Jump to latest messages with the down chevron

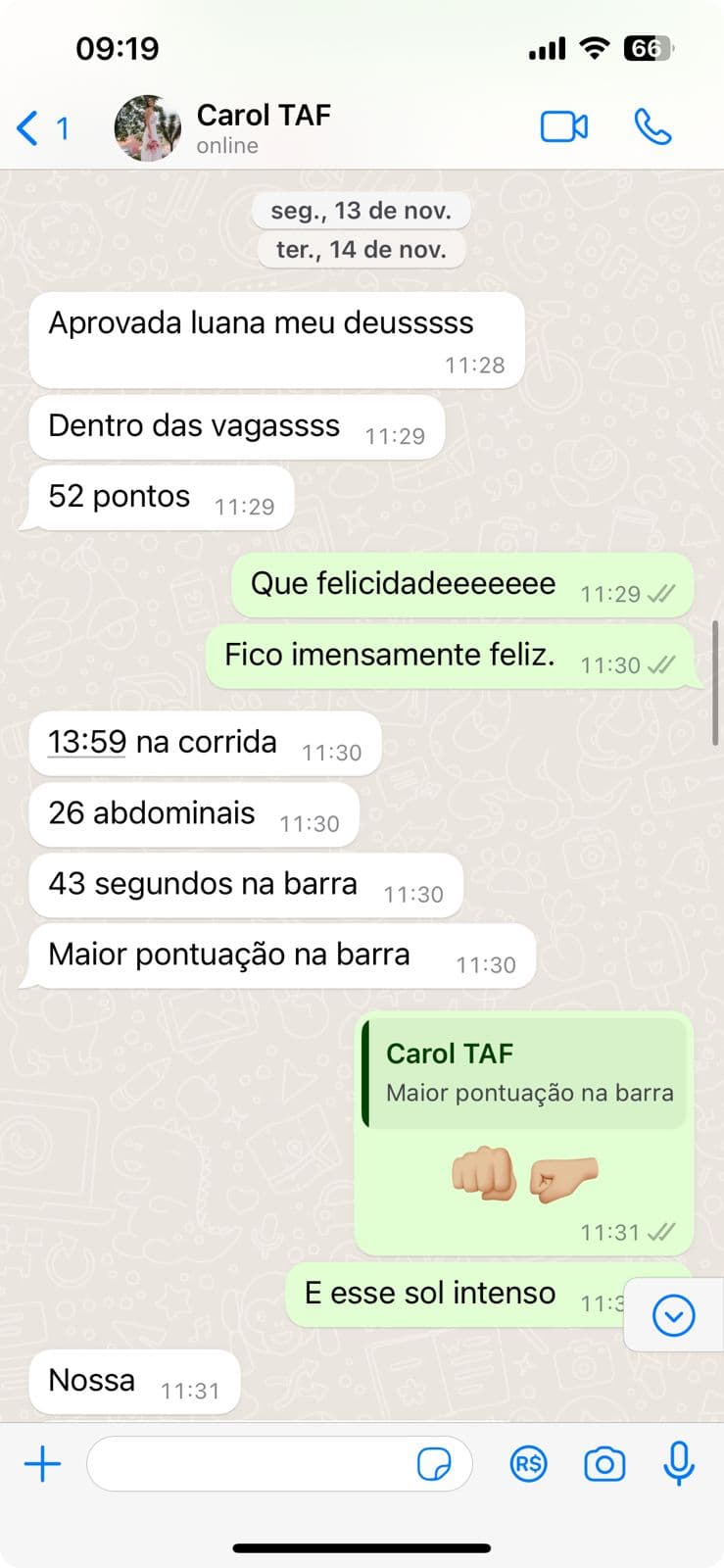point(672,1315)
